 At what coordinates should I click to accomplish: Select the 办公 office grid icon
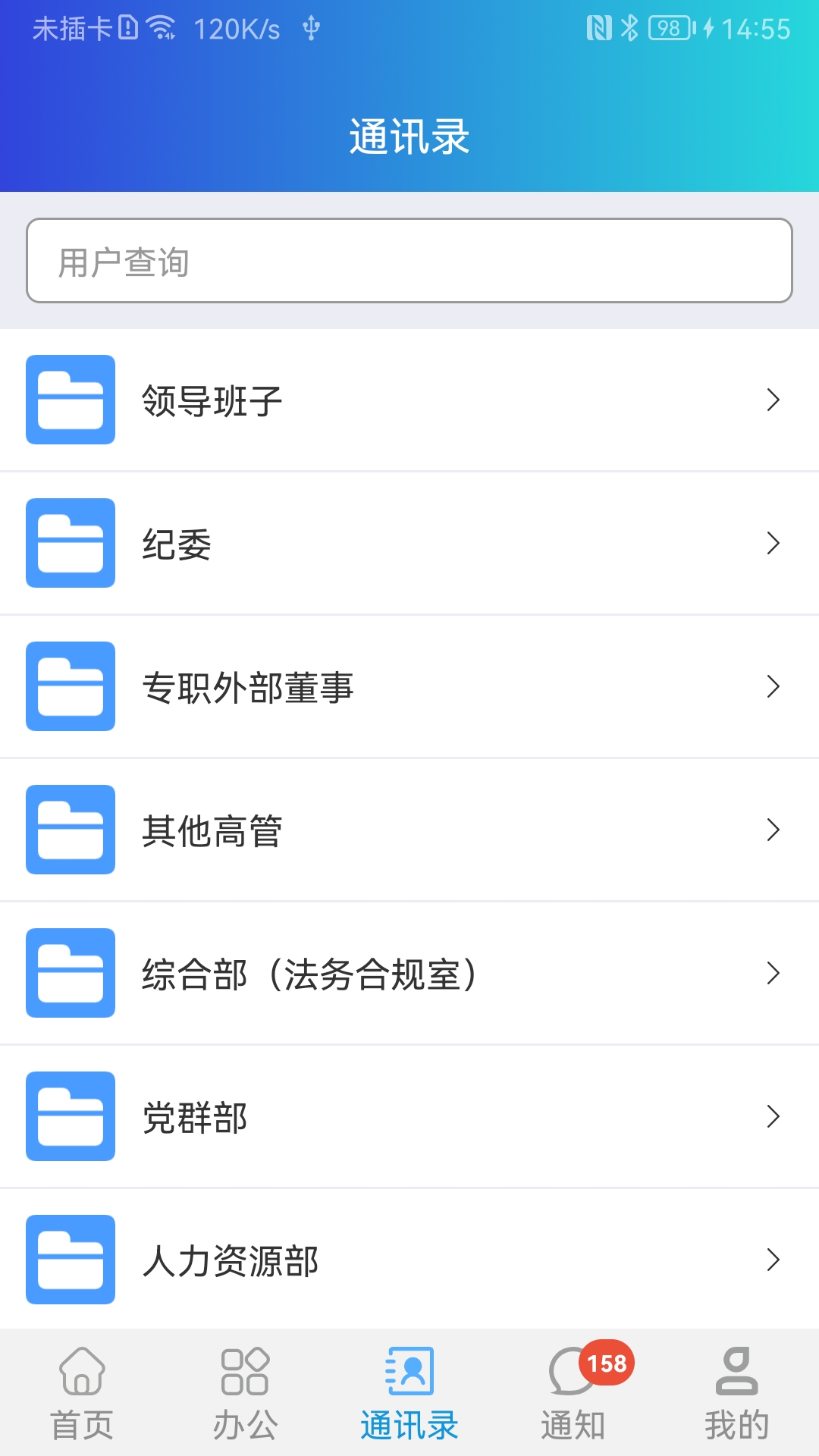point(244,1373)
